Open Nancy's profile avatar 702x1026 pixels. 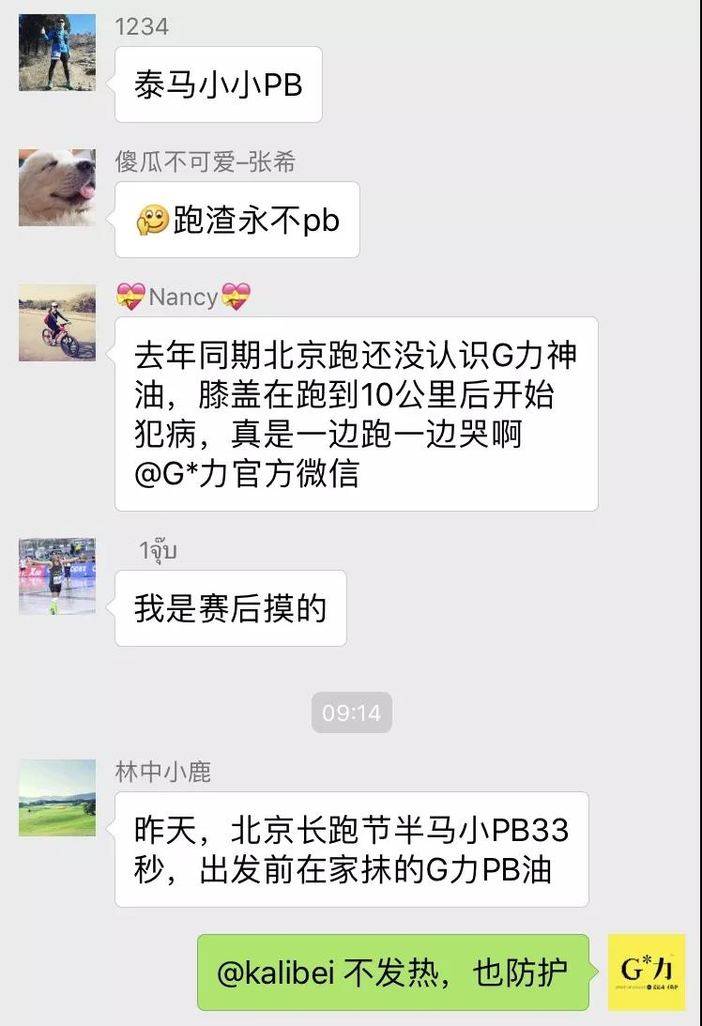[57, 322]
